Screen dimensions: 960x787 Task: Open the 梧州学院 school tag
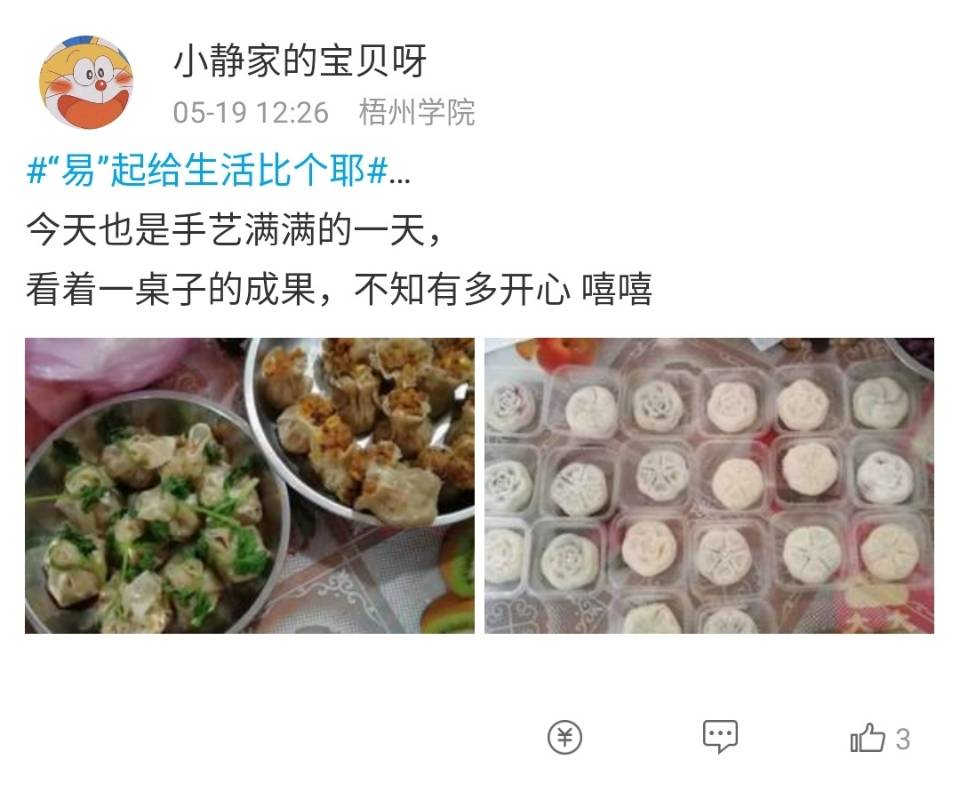(417, 112)
